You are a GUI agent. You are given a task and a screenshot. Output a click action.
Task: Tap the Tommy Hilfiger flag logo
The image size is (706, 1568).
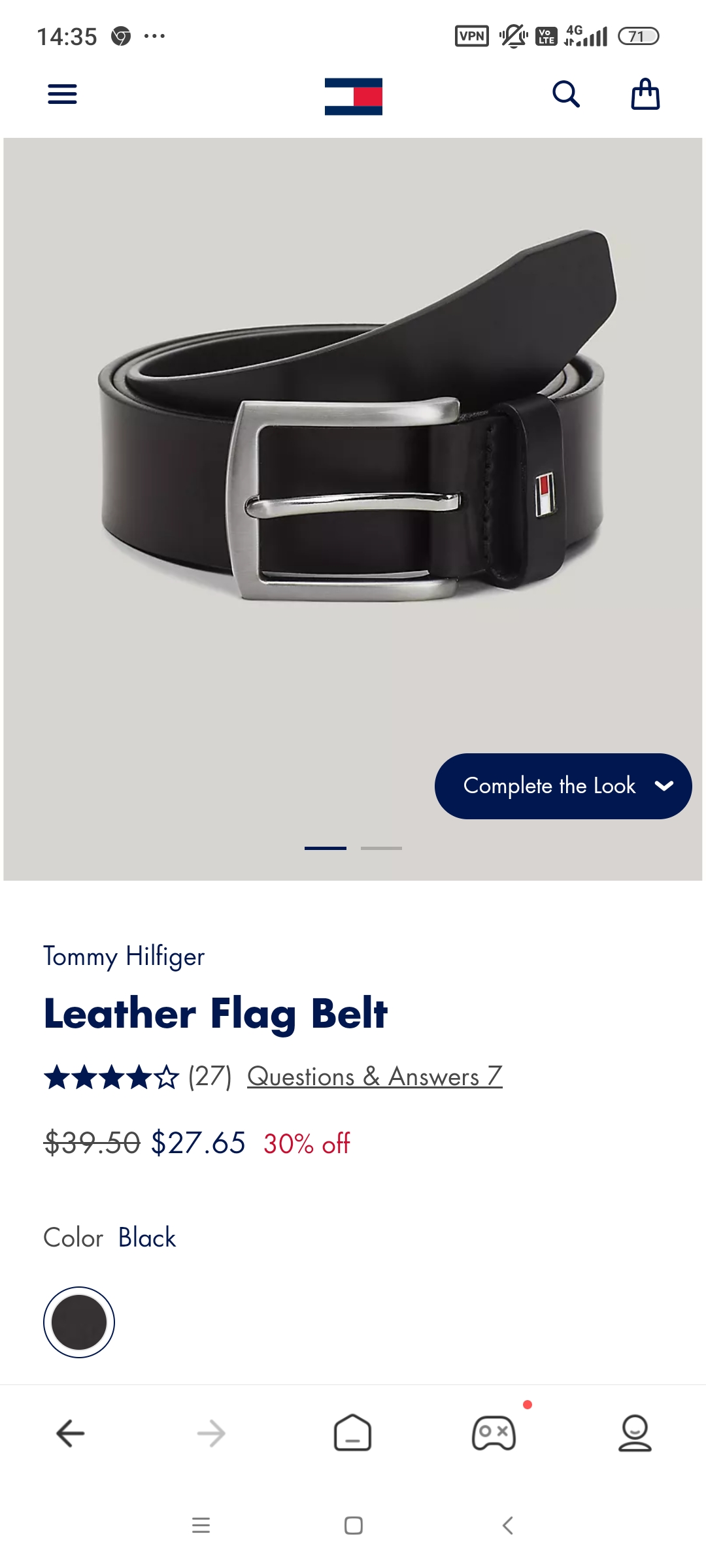[353, 97]
